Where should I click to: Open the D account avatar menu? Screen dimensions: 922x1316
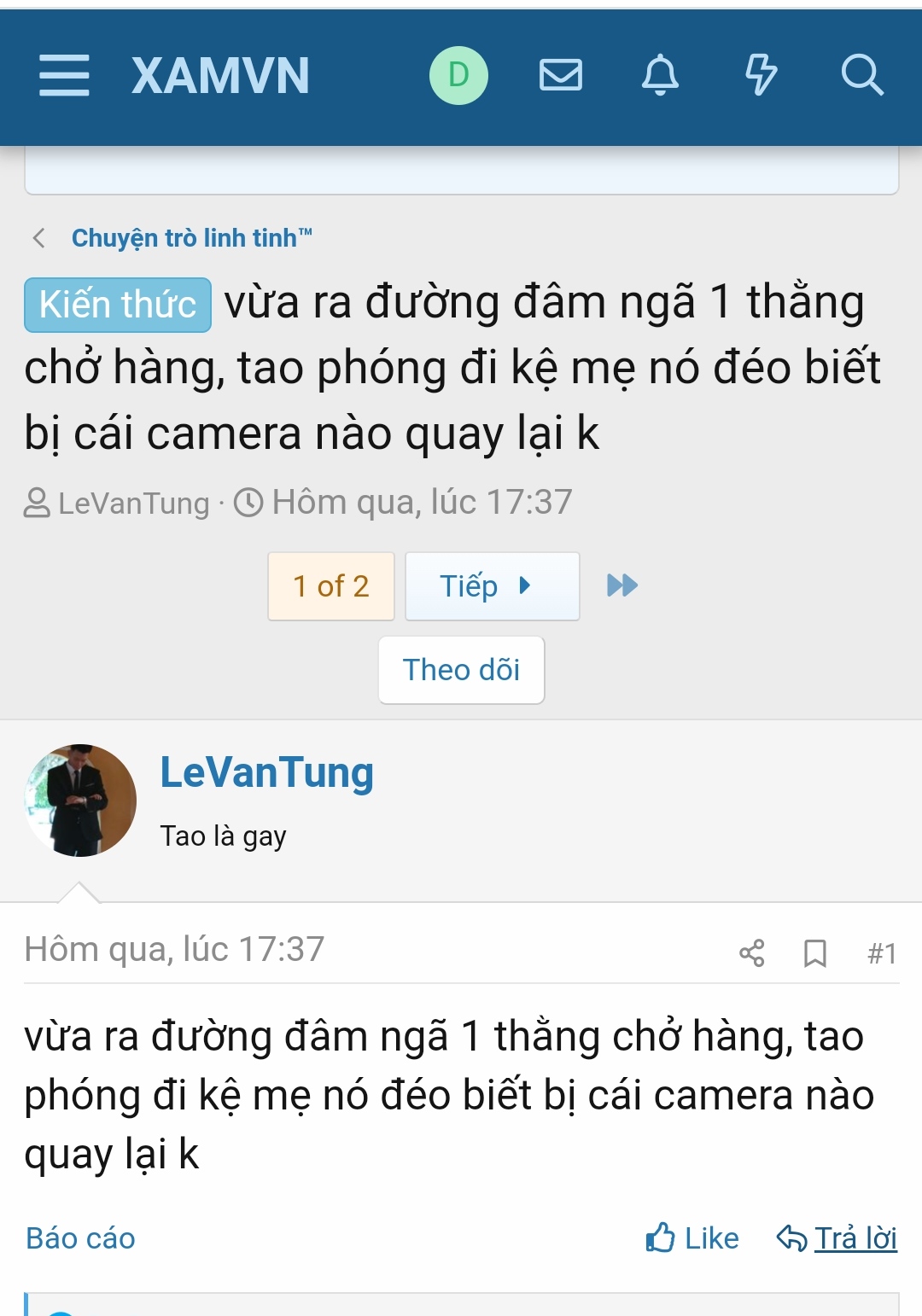tap(458, 75)
